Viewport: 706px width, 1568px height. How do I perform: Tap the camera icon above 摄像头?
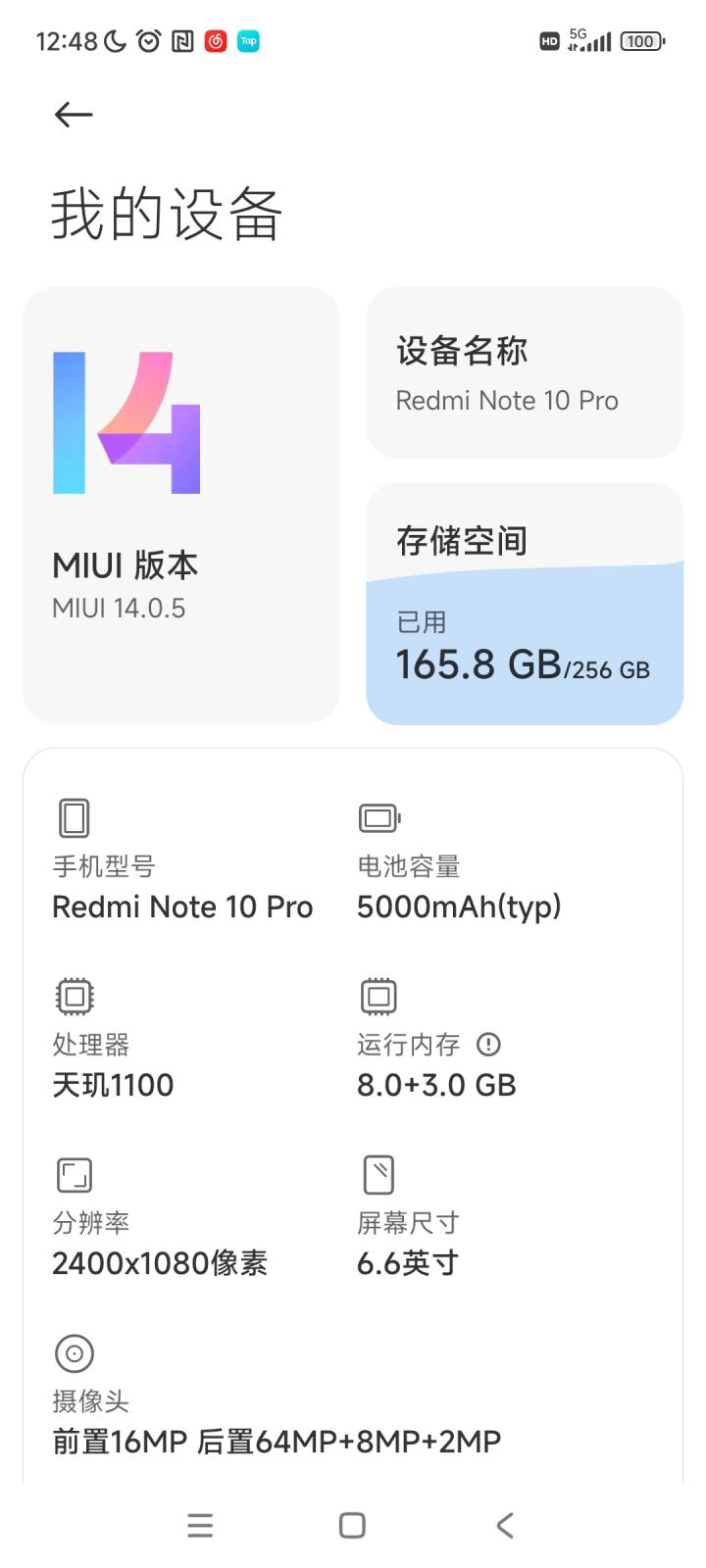[74, 1352]
